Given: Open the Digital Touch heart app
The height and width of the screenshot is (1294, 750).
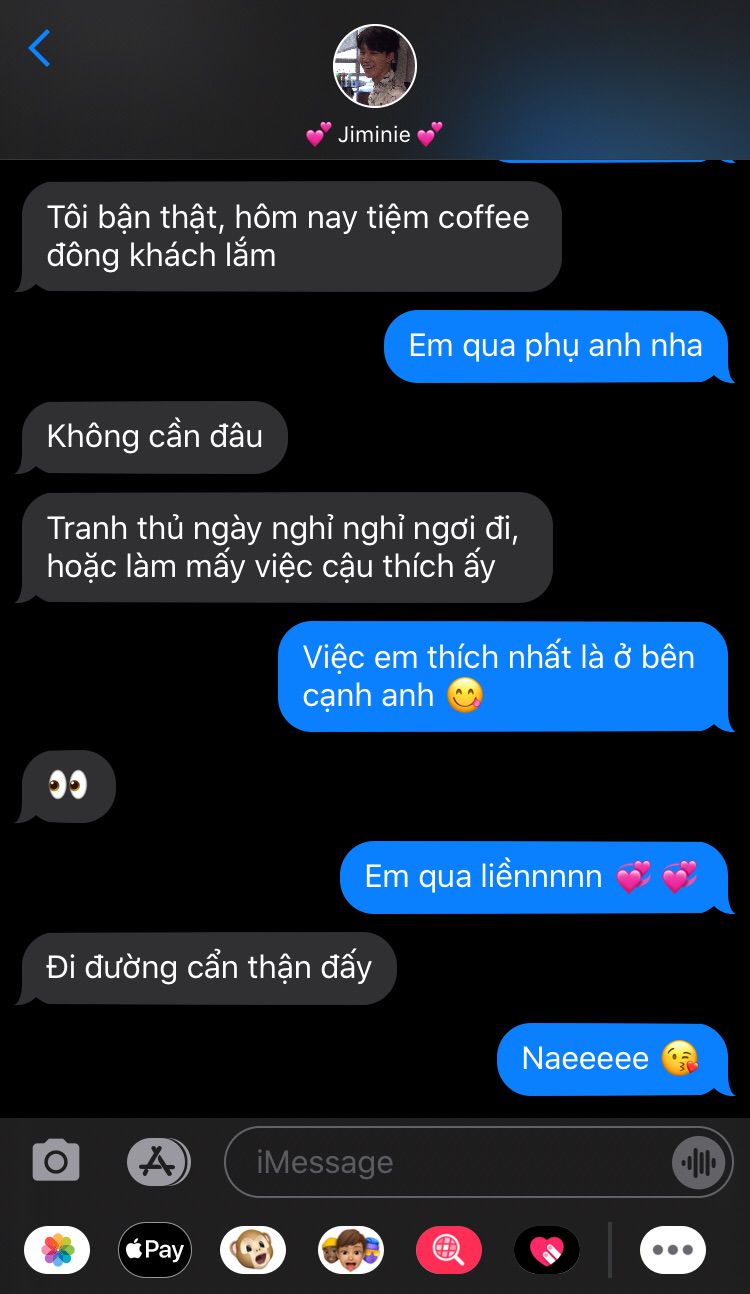Looking at the screenshot, I should point(547,1250).
